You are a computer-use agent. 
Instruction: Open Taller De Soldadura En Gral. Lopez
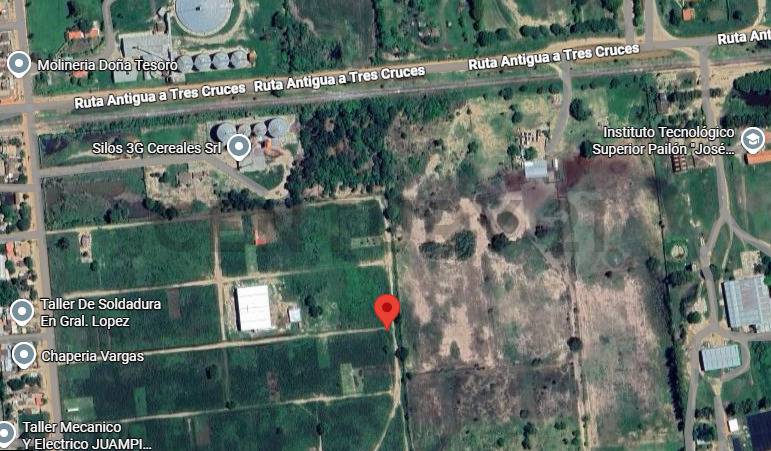pos(21,311)
